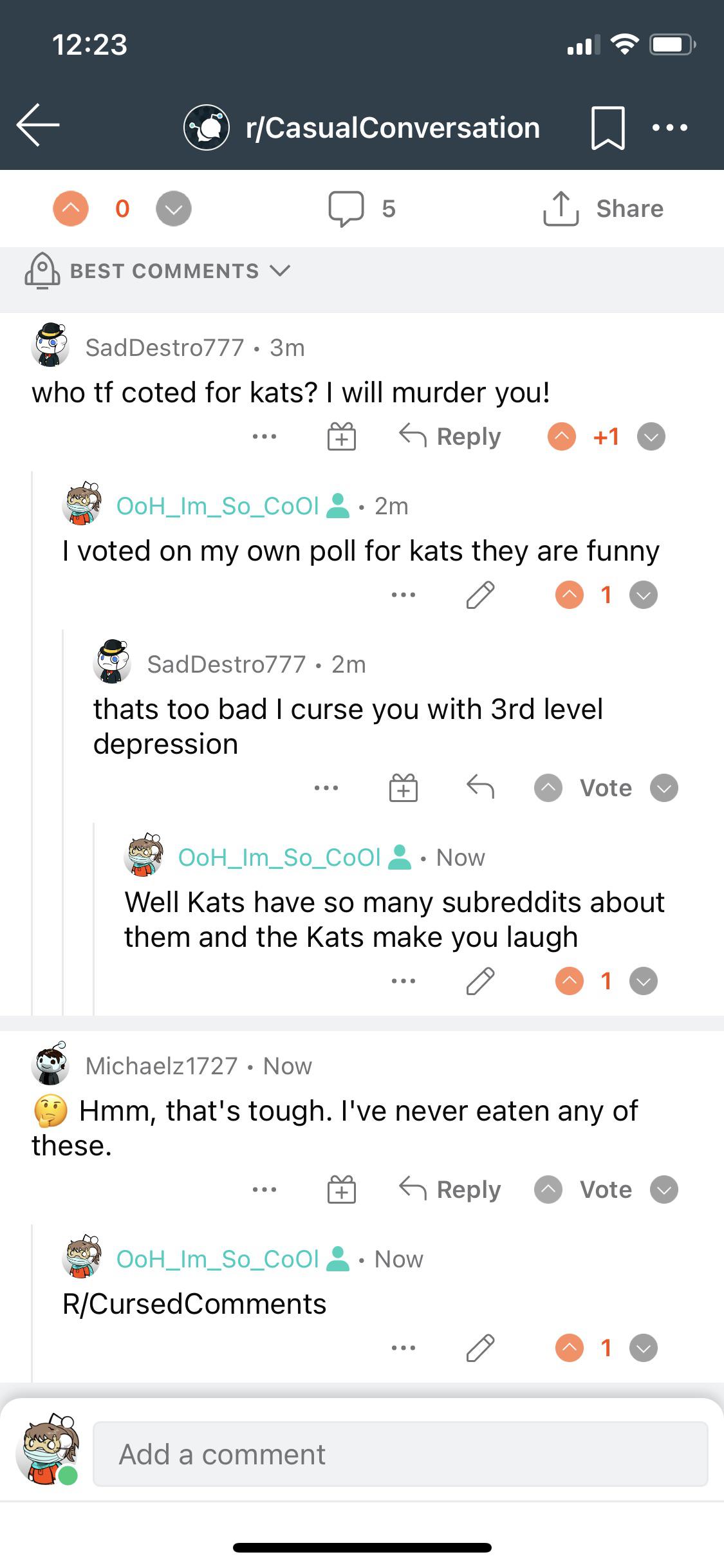Edit your comment about voting on own poll
Screen dimensions: 724x1568
(x=480, y=595)
